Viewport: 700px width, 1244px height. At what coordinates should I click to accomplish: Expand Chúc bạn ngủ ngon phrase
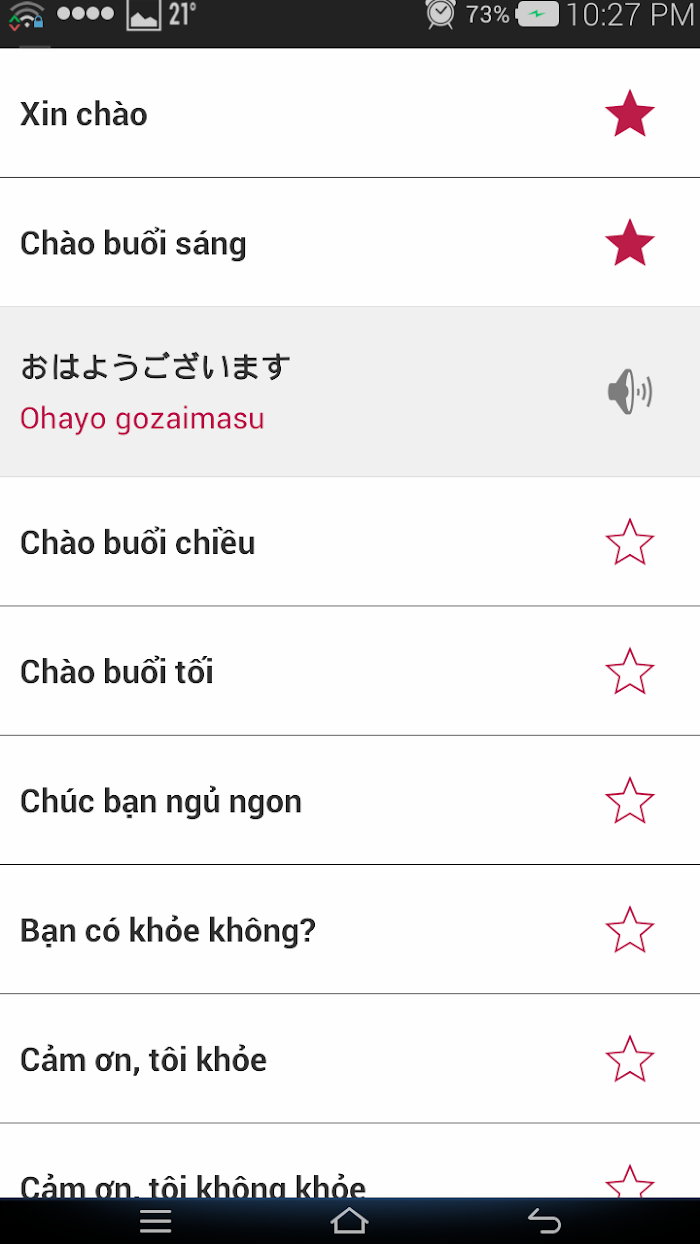coord(350,800)
